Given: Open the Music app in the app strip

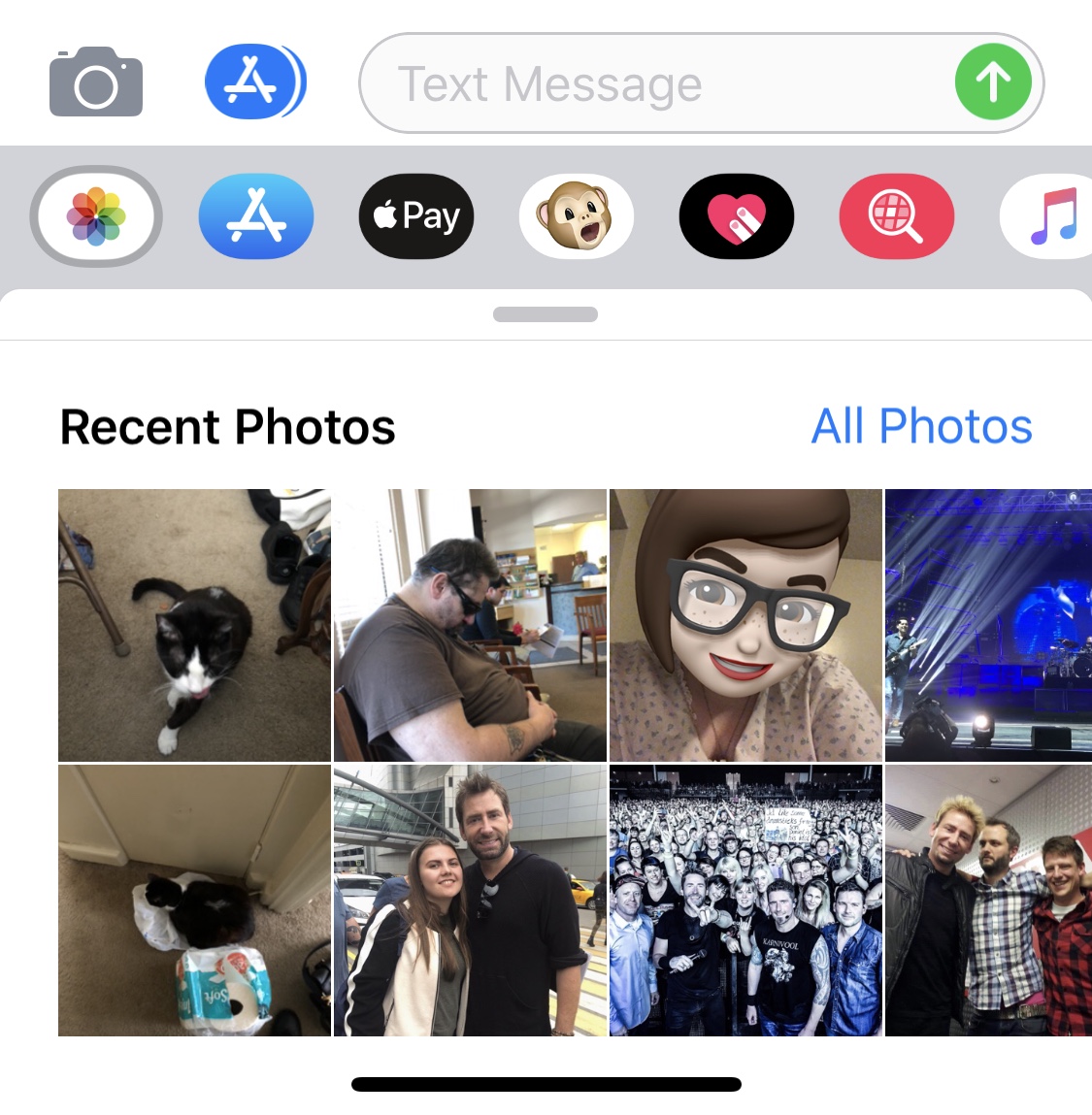Looking at the screenshot, I should click(x=1047, y=216).
